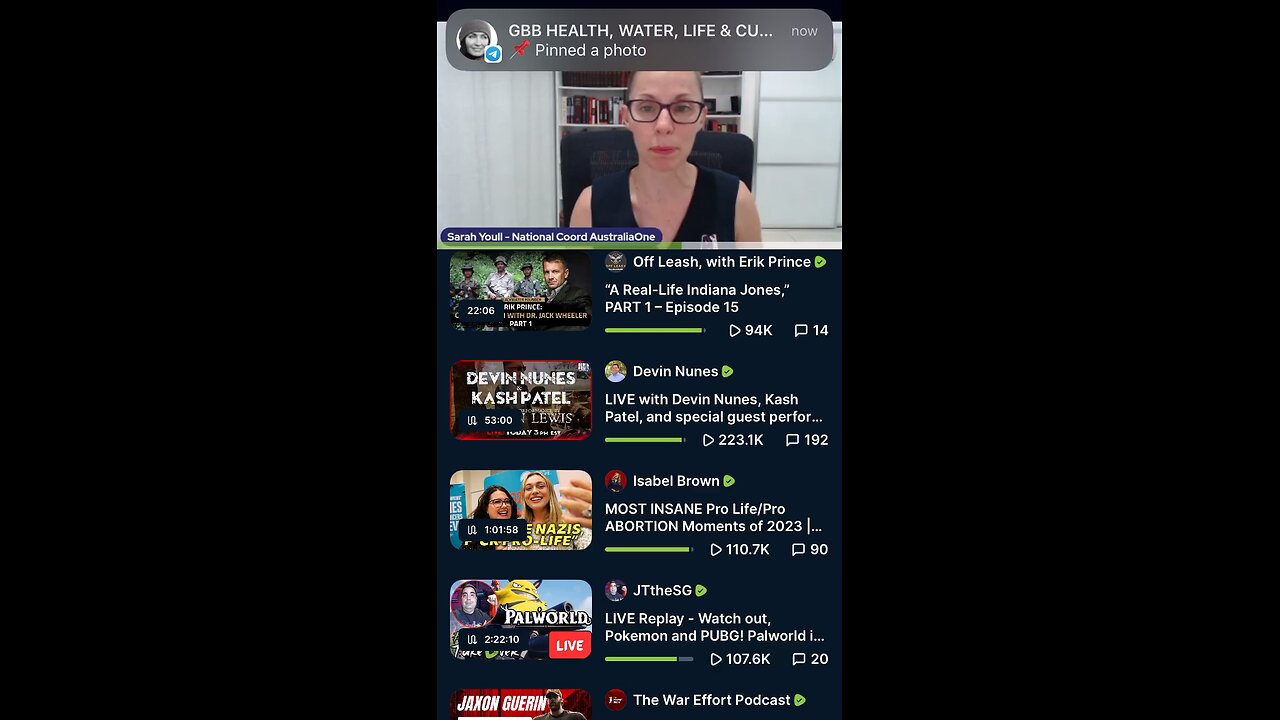This screenshot has height=720, width=1280.
Task: Tap the playing Sarah Youll video
Action: pyautogui.click(x=639, y=160)
